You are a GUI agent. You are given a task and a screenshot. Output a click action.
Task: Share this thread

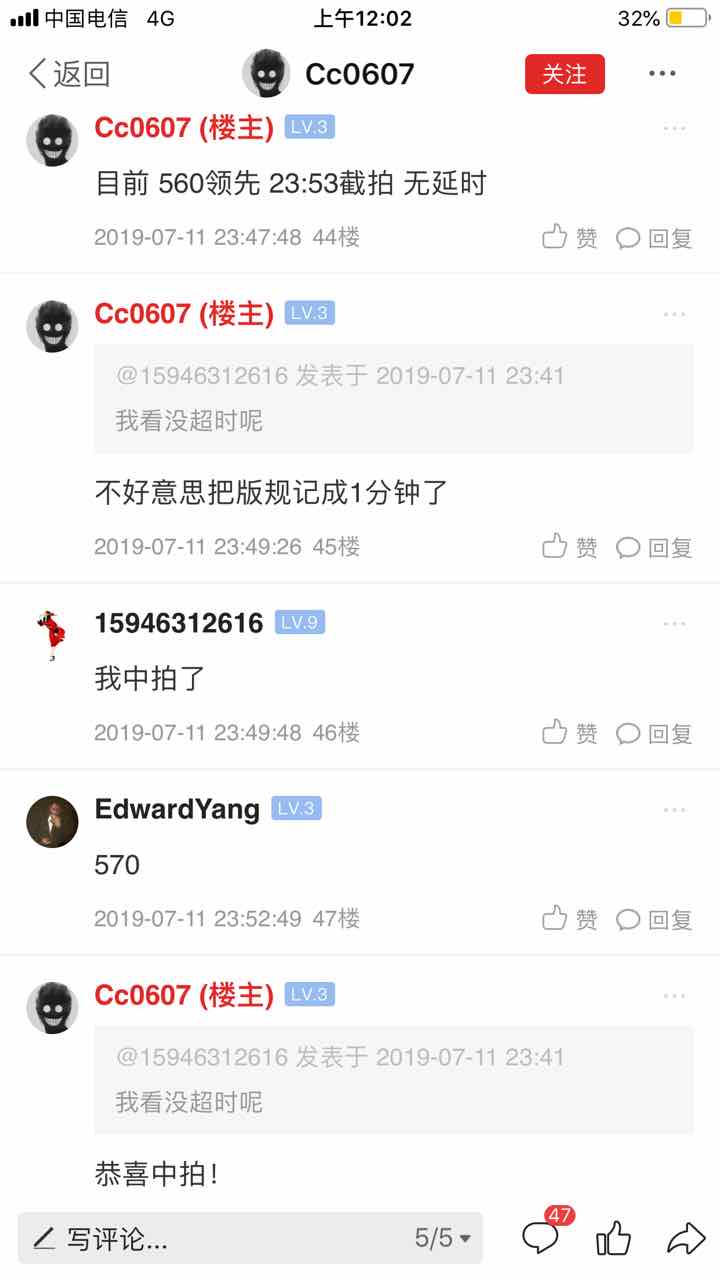(686, 1239)
